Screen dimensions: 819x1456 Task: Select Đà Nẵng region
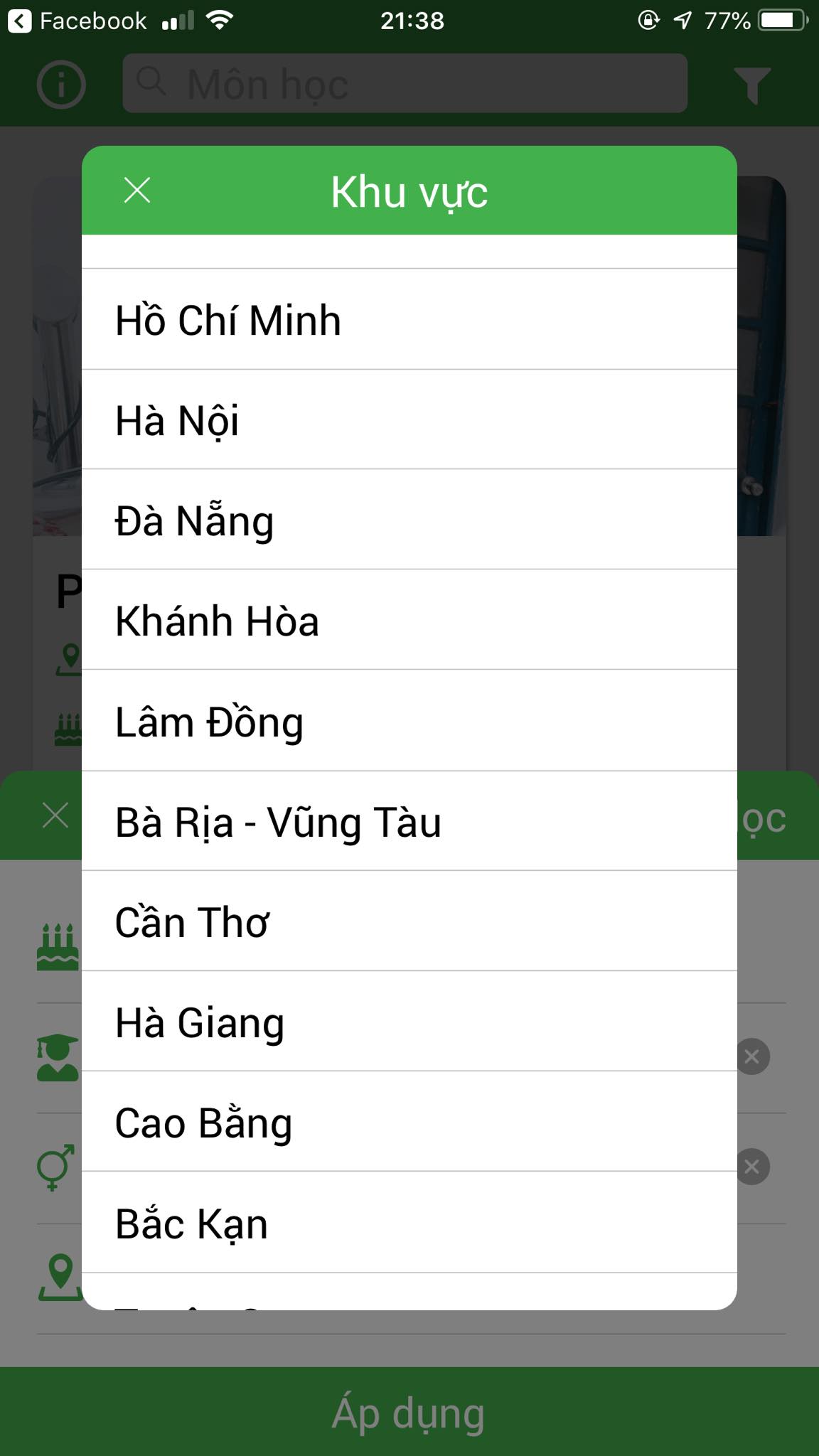[409, 520]
